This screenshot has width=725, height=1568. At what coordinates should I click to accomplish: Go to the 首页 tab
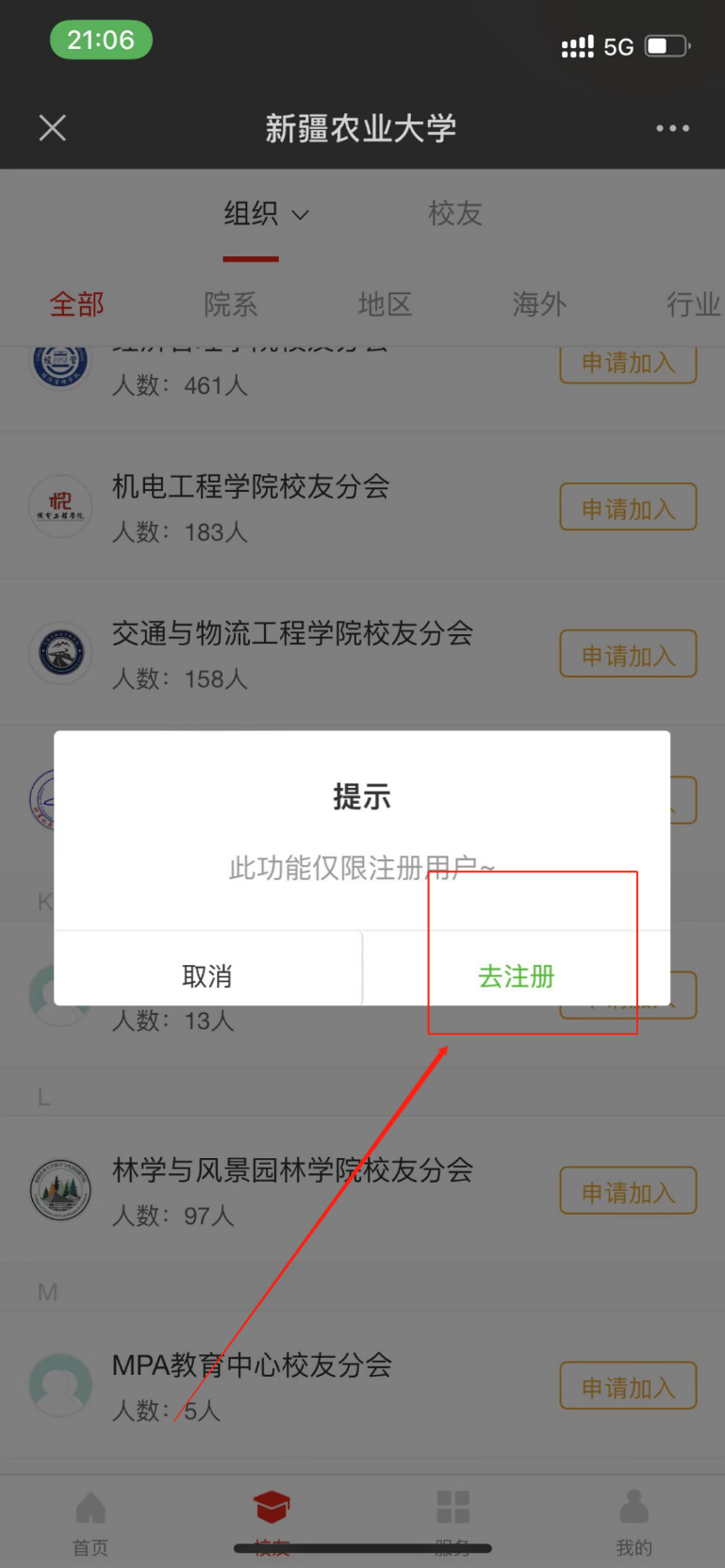(x=91, y=1522)
